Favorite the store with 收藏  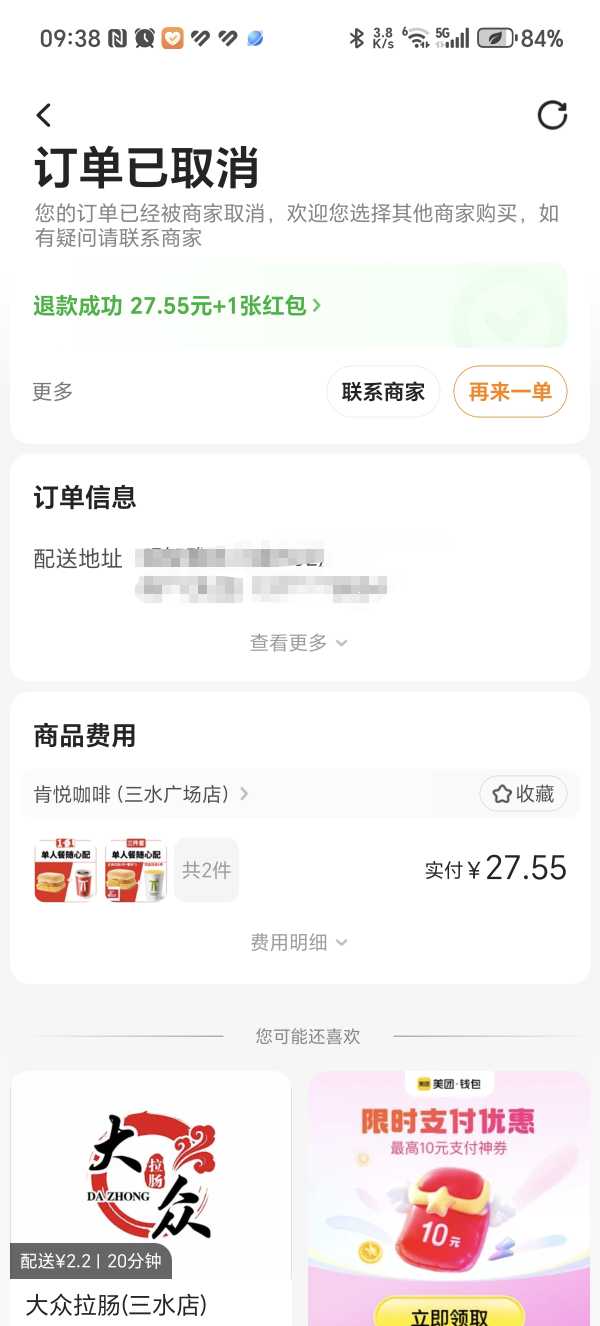point(523,794)
